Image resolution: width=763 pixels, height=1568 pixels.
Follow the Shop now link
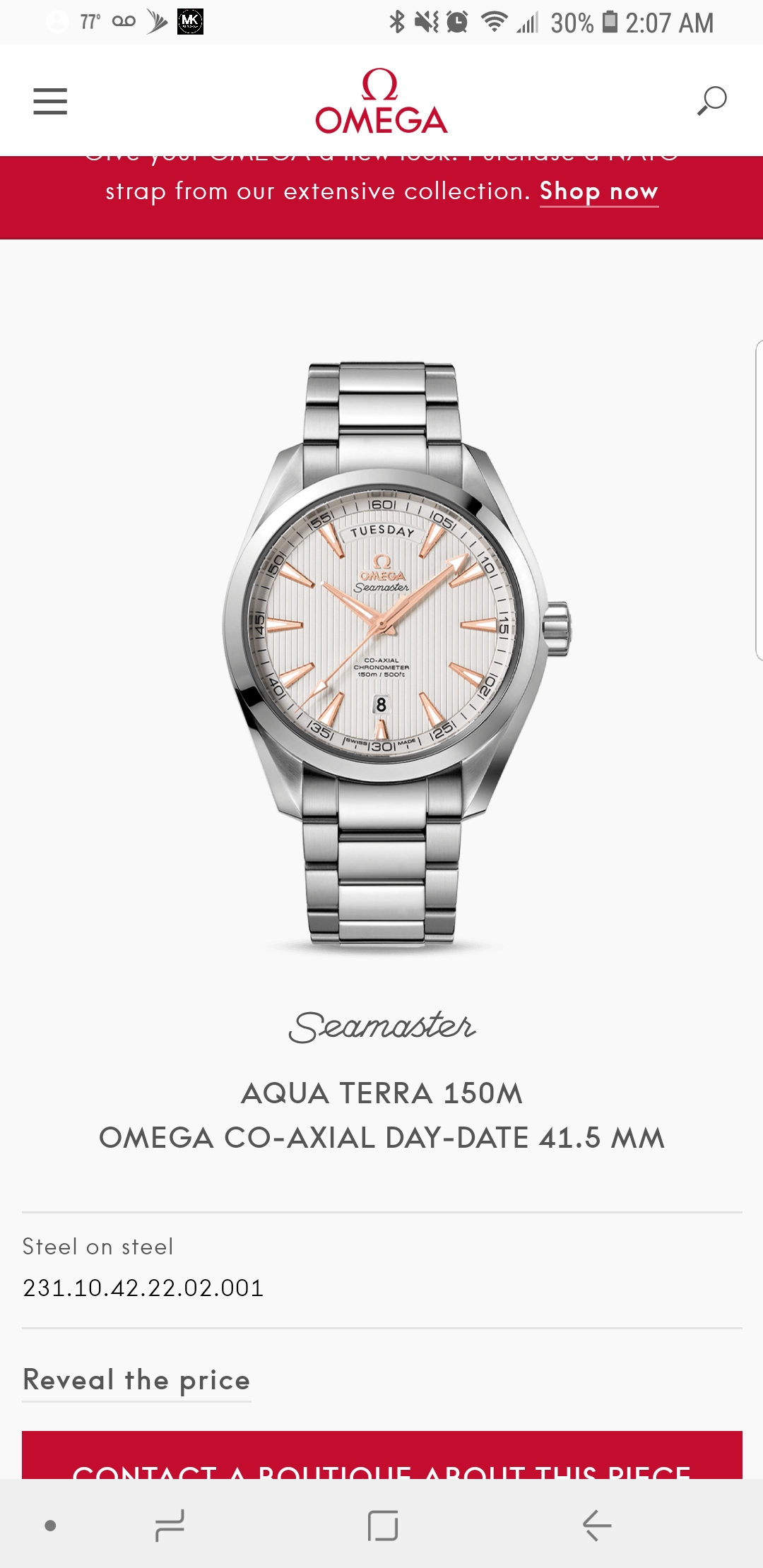pos(598,191)
